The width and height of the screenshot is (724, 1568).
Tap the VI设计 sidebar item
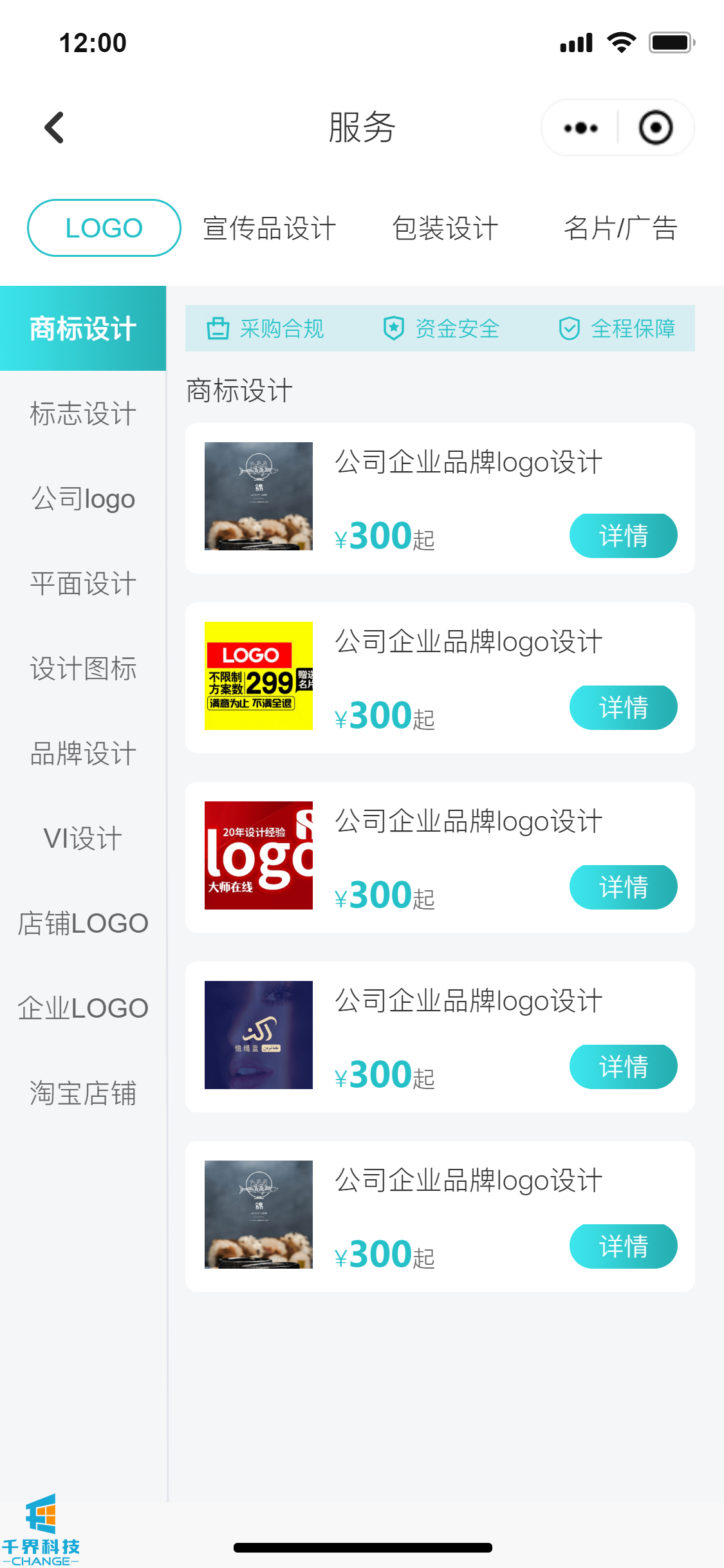tap(83, 839)
